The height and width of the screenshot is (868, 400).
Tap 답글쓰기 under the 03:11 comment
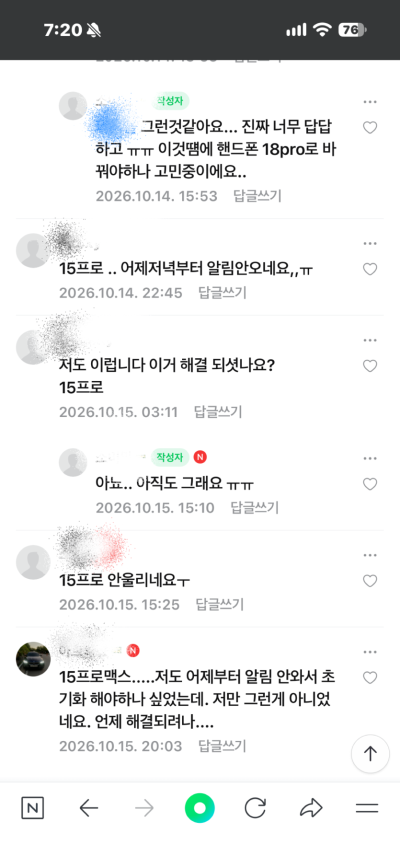218,412
